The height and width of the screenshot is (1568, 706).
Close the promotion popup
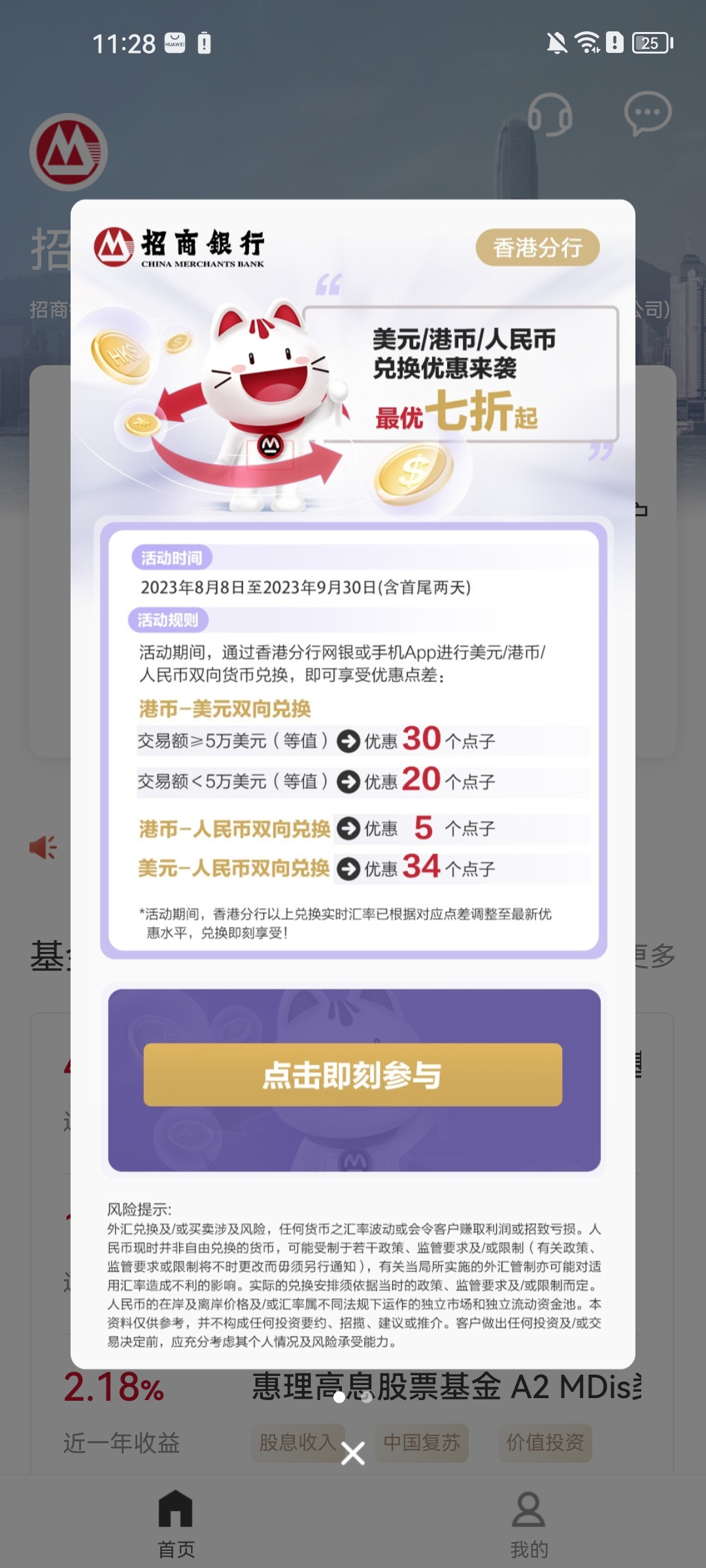click(x=353, y=1454)
